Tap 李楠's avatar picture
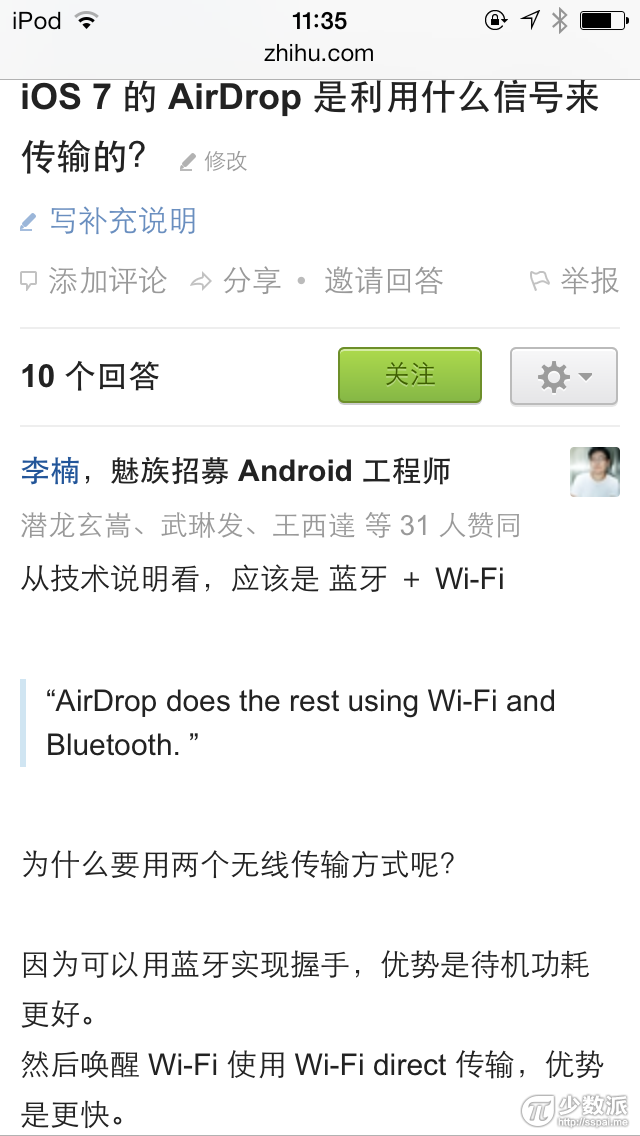 click(x=594, y=472)
